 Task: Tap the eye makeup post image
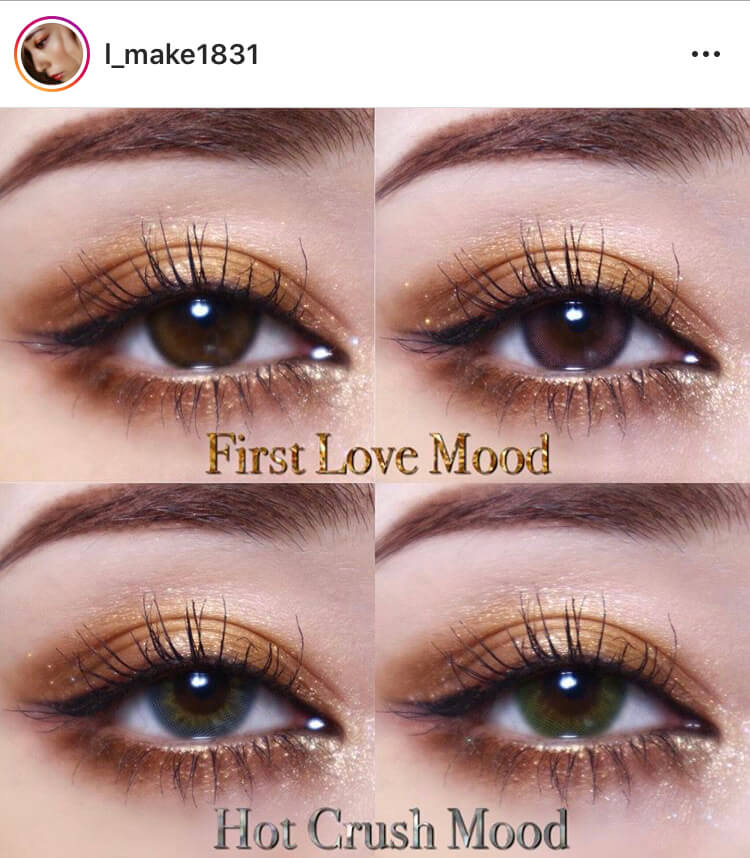tap(375, 482)
